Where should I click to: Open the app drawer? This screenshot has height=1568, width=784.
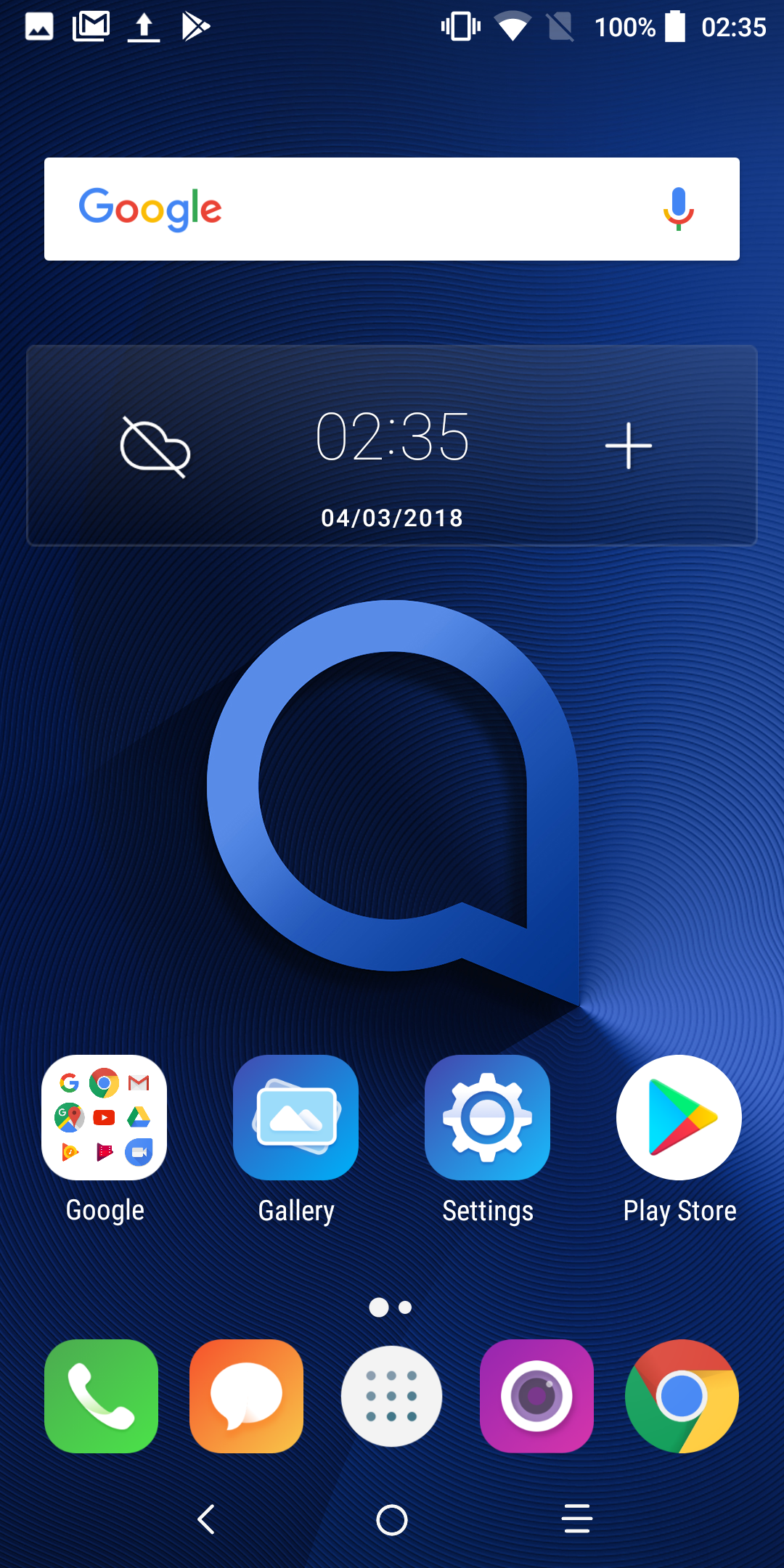[x=392, y=1396]
